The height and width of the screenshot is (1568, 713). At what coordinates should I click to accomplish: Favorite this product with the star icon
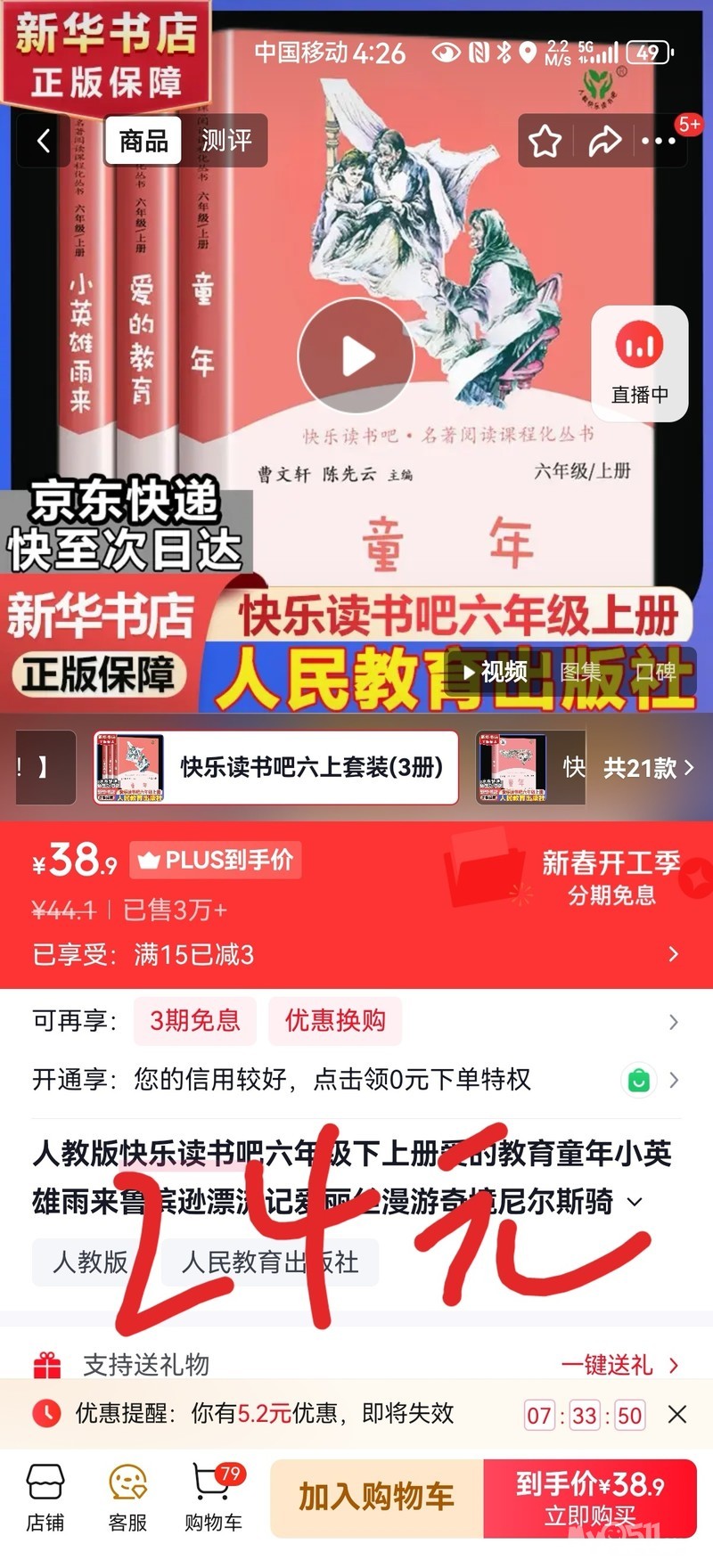(545, 141)
